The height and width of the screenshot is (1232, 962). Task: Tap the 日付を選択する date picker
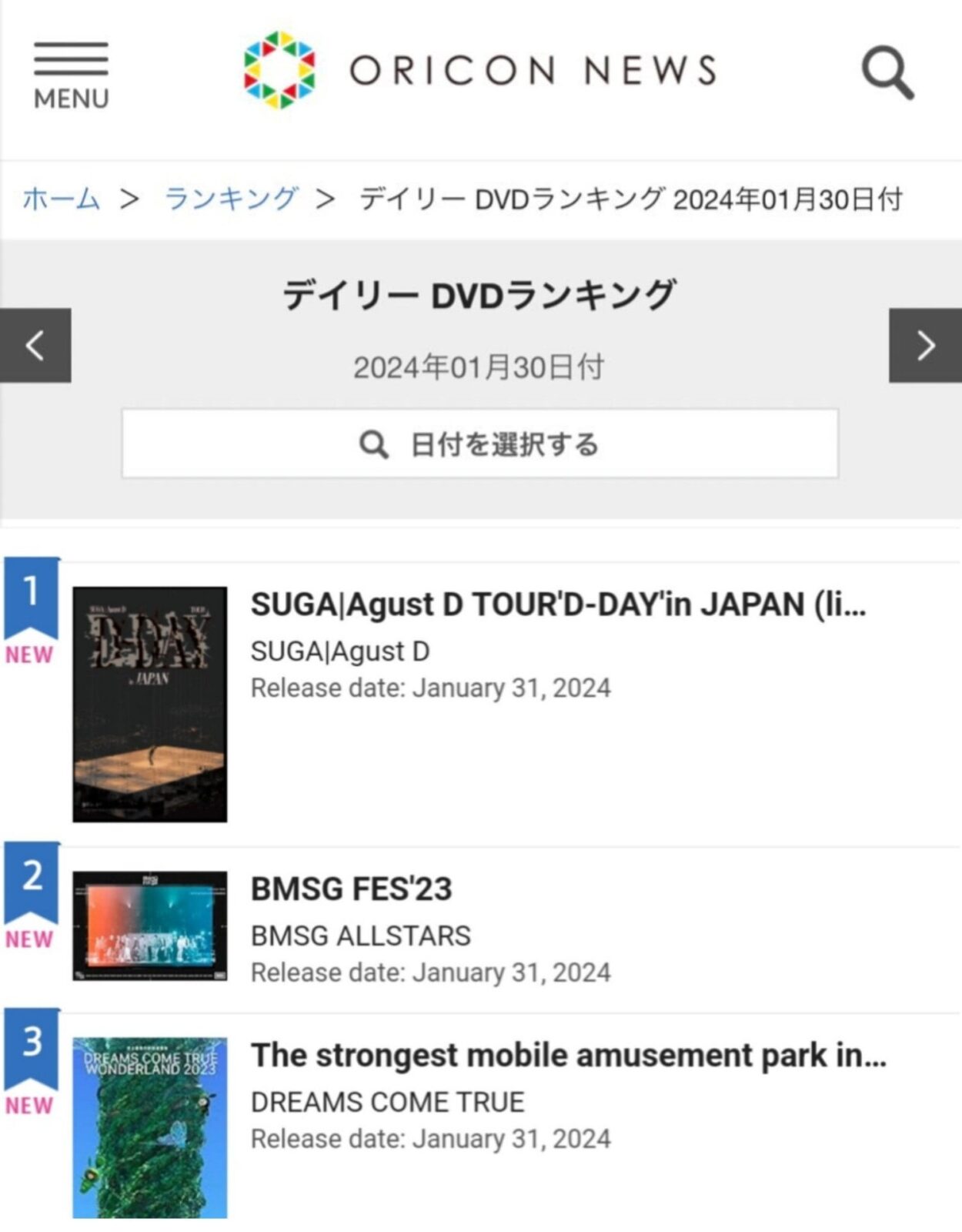[x=479, y=444]
